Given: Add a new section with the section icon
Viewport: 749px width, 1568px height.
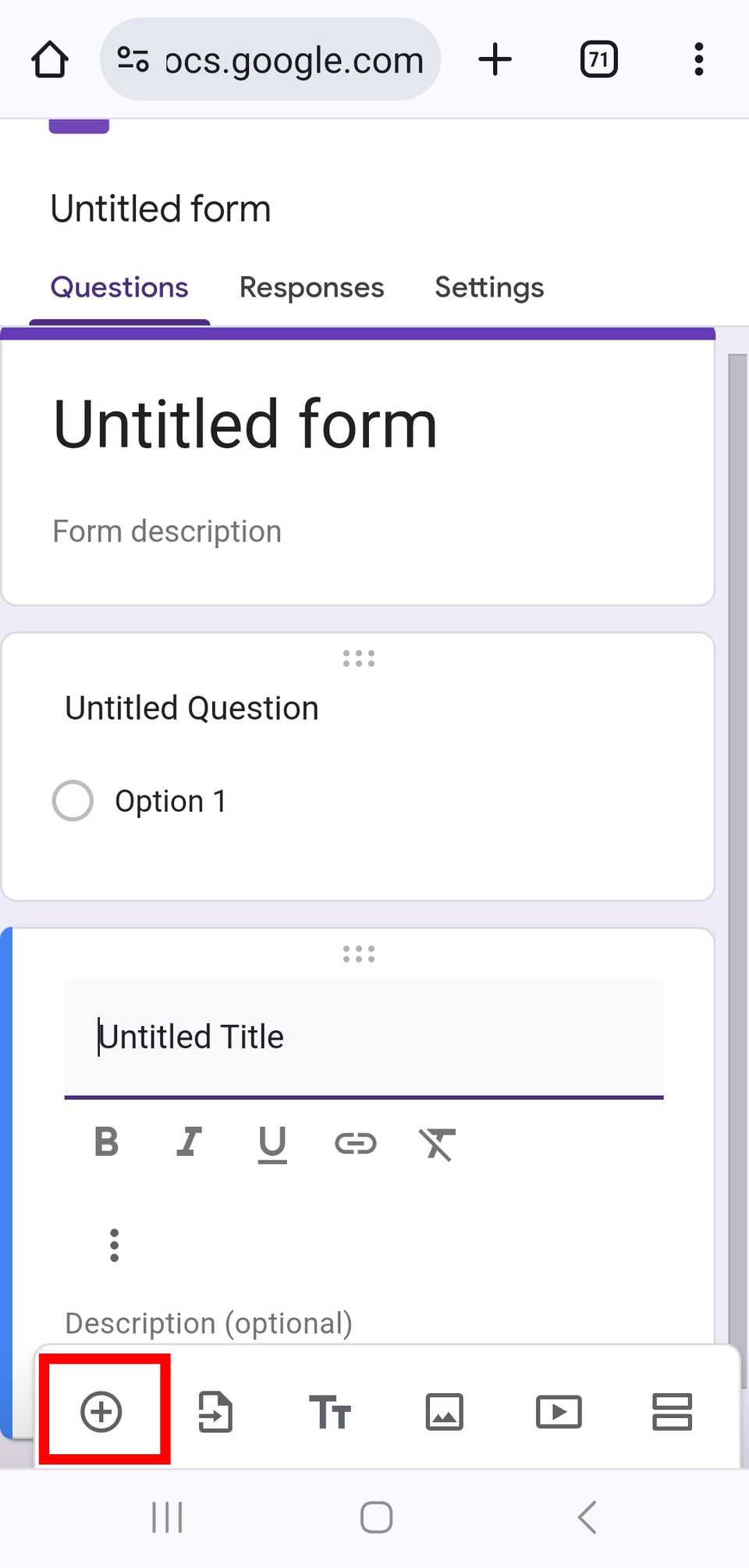Looking at the screenshot, I should coord(671,1411).
